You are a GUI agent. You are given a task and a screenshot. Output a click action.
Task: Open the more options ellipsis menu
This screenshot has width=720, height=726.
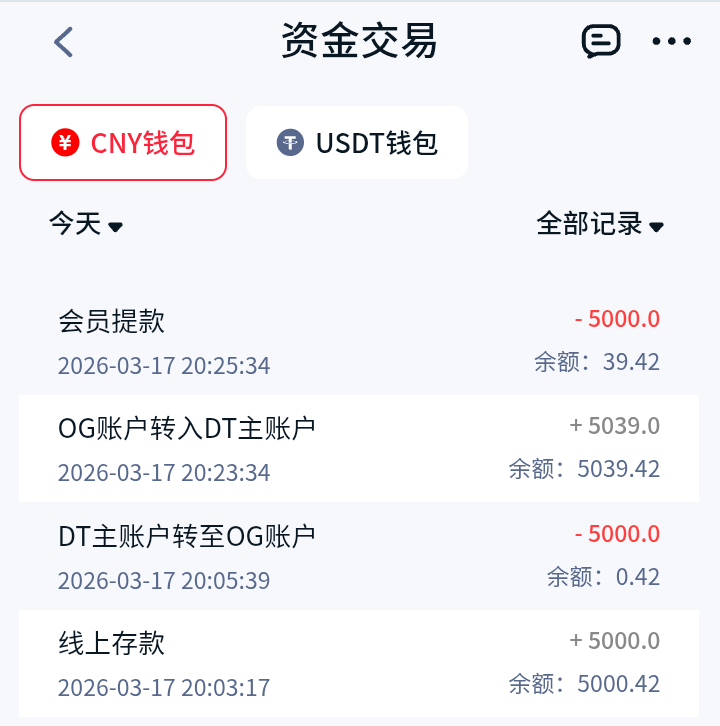(671, 41)
